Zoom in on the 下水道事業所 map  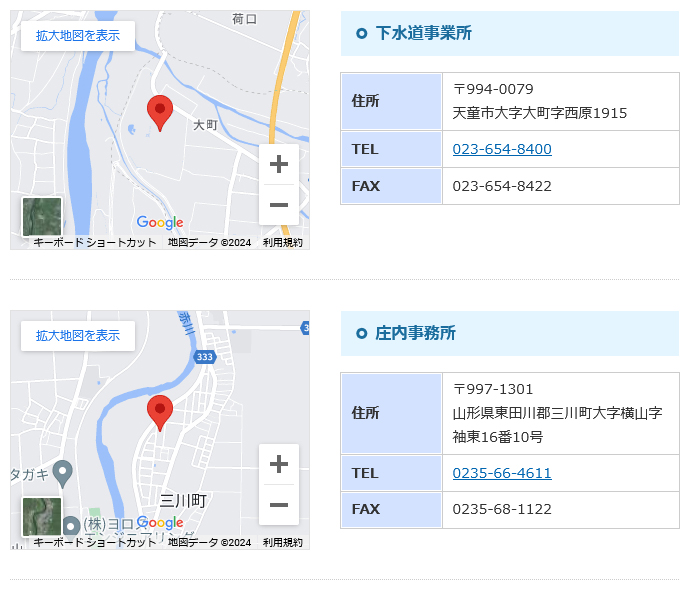[x=279, y=164]
